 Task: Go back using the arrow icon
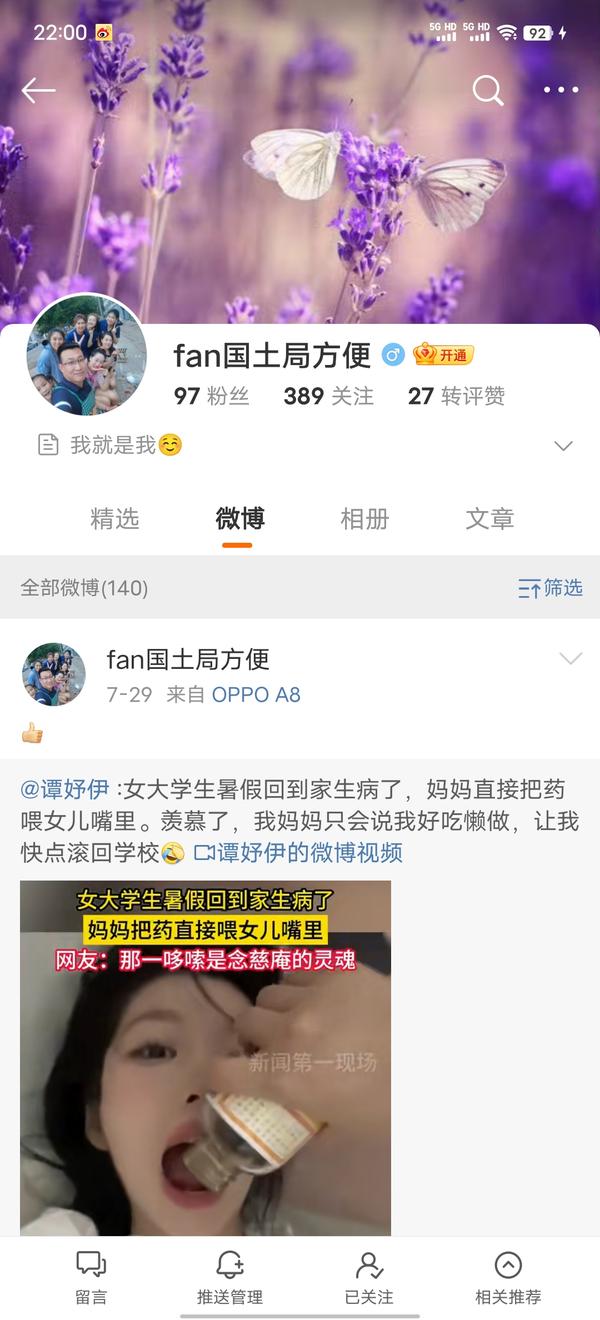(x=38, y=91)
